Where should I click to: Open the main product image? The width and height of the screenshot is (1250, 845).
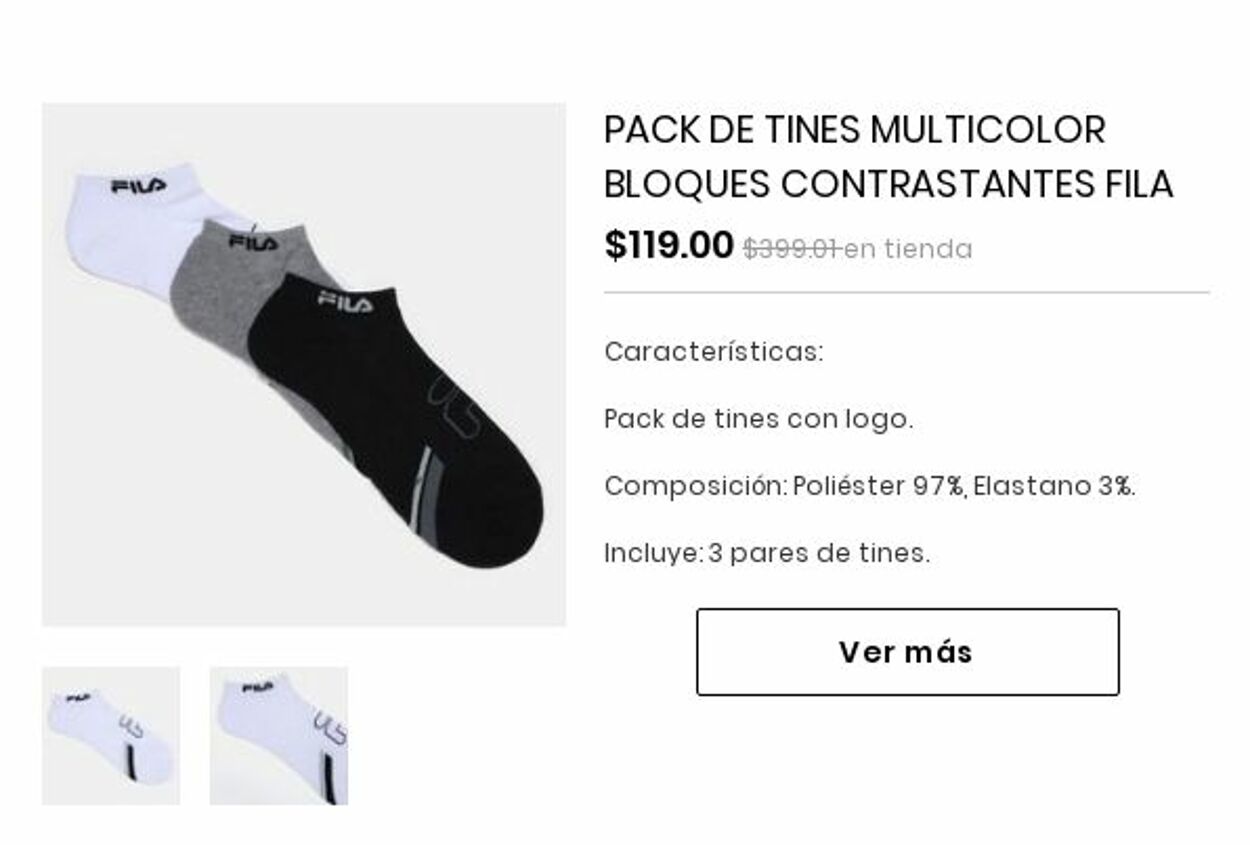point(303,365)
